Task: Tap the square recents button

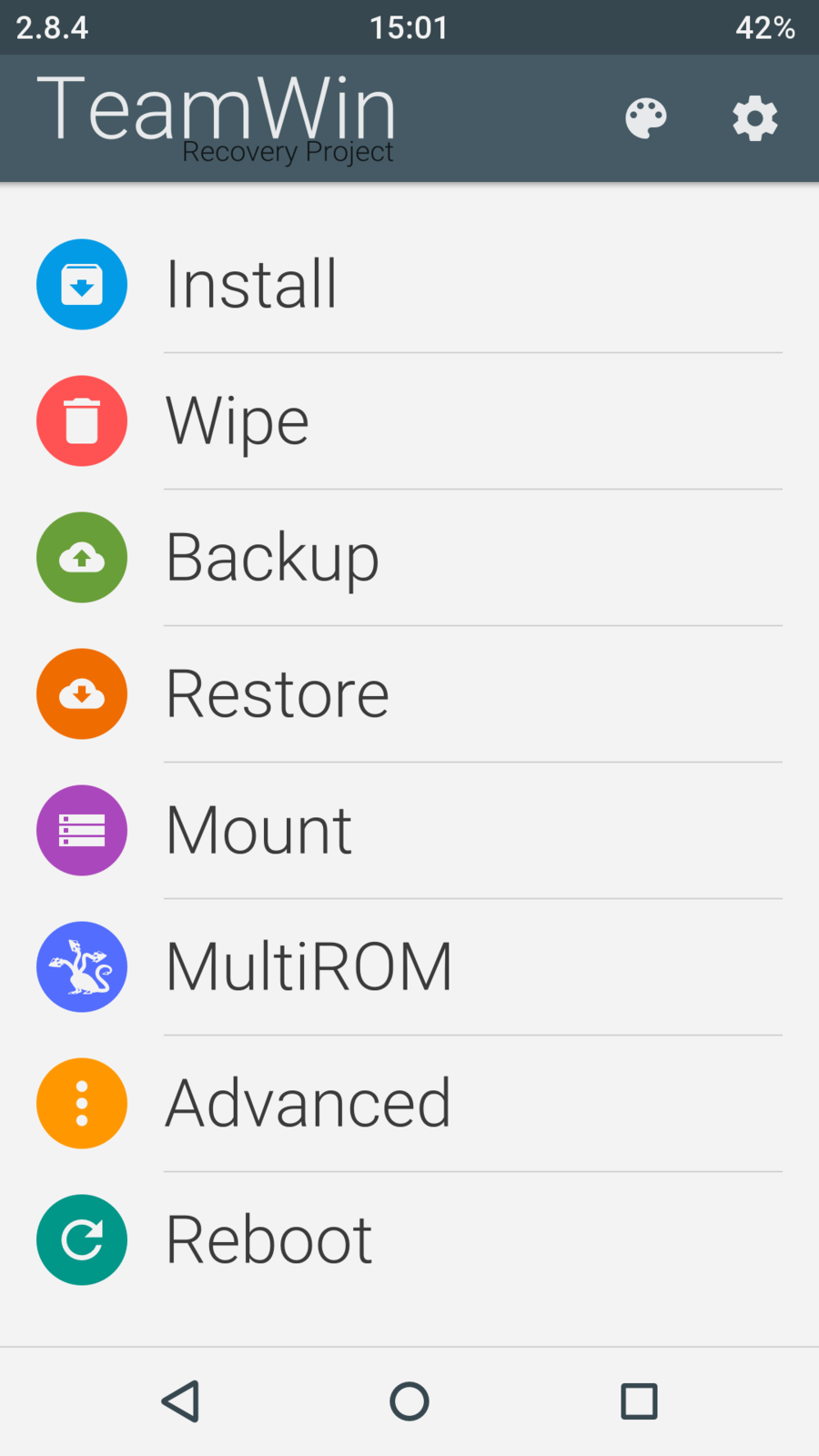Action: point(639,1400)
